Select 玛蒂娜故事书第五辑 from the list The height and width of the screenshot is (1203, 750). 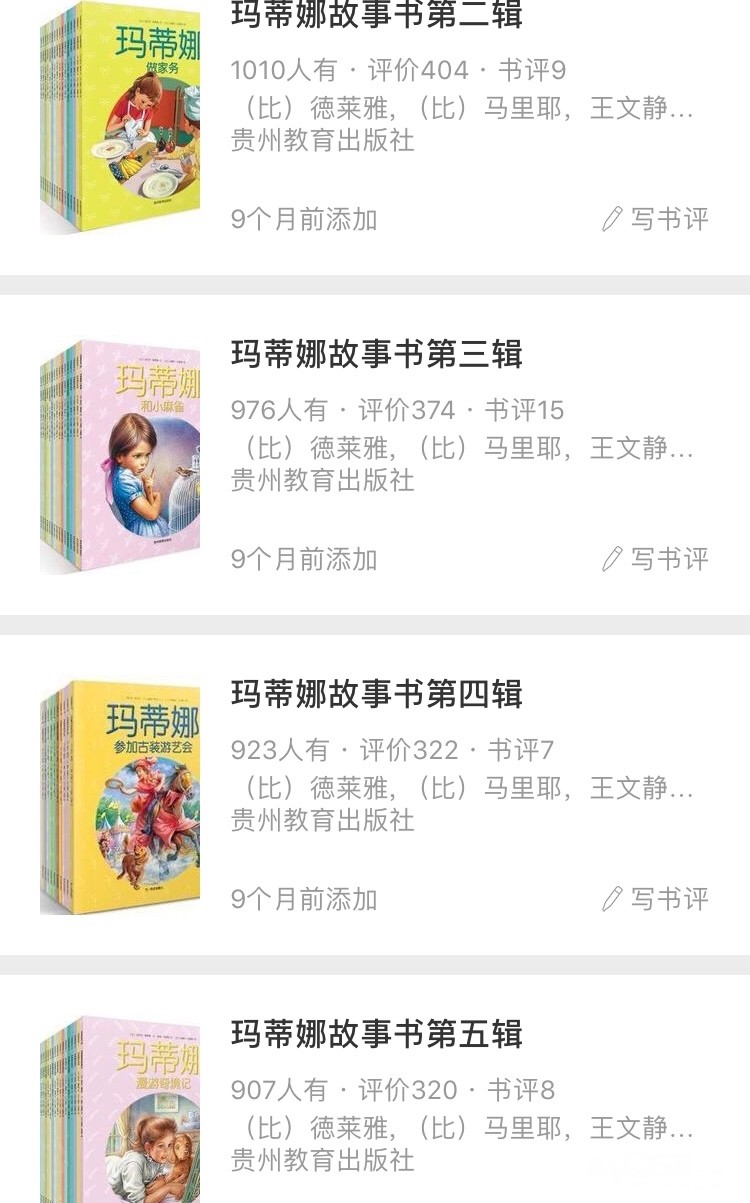pyautogui.click(x=376, y=1035)
